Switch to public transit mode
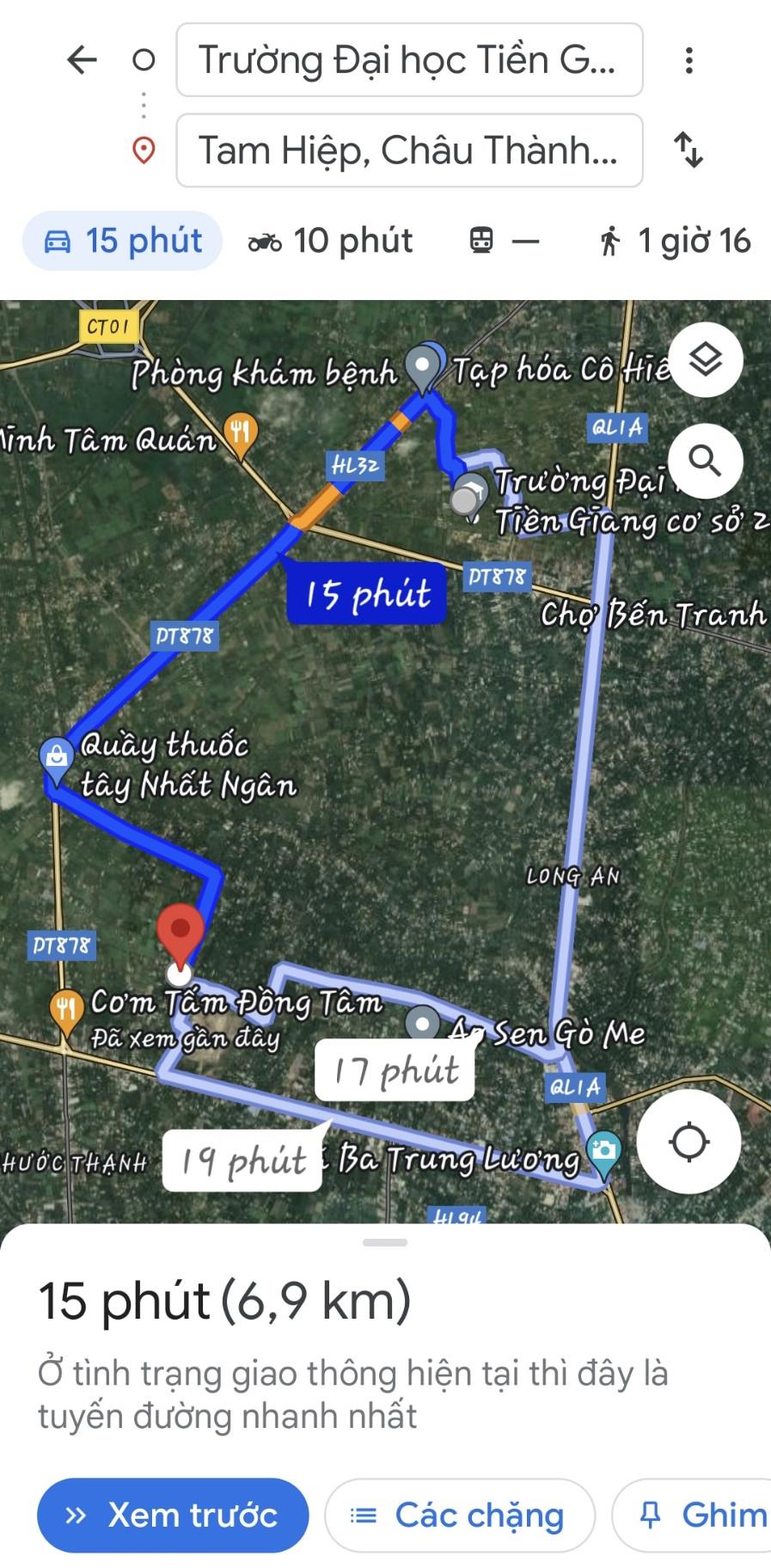The height and width of the screenshot is (1568, 771). [x=504, y=241]
